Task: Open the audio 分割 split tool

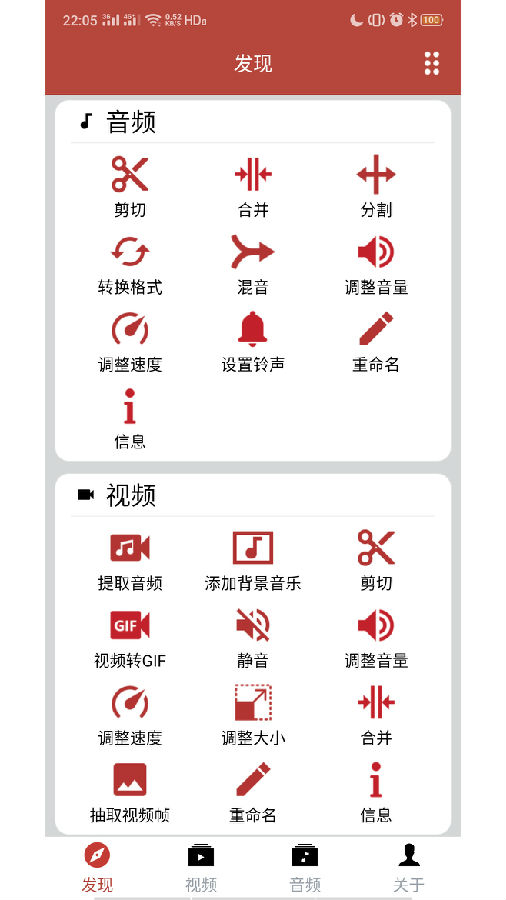Action: 376,187
